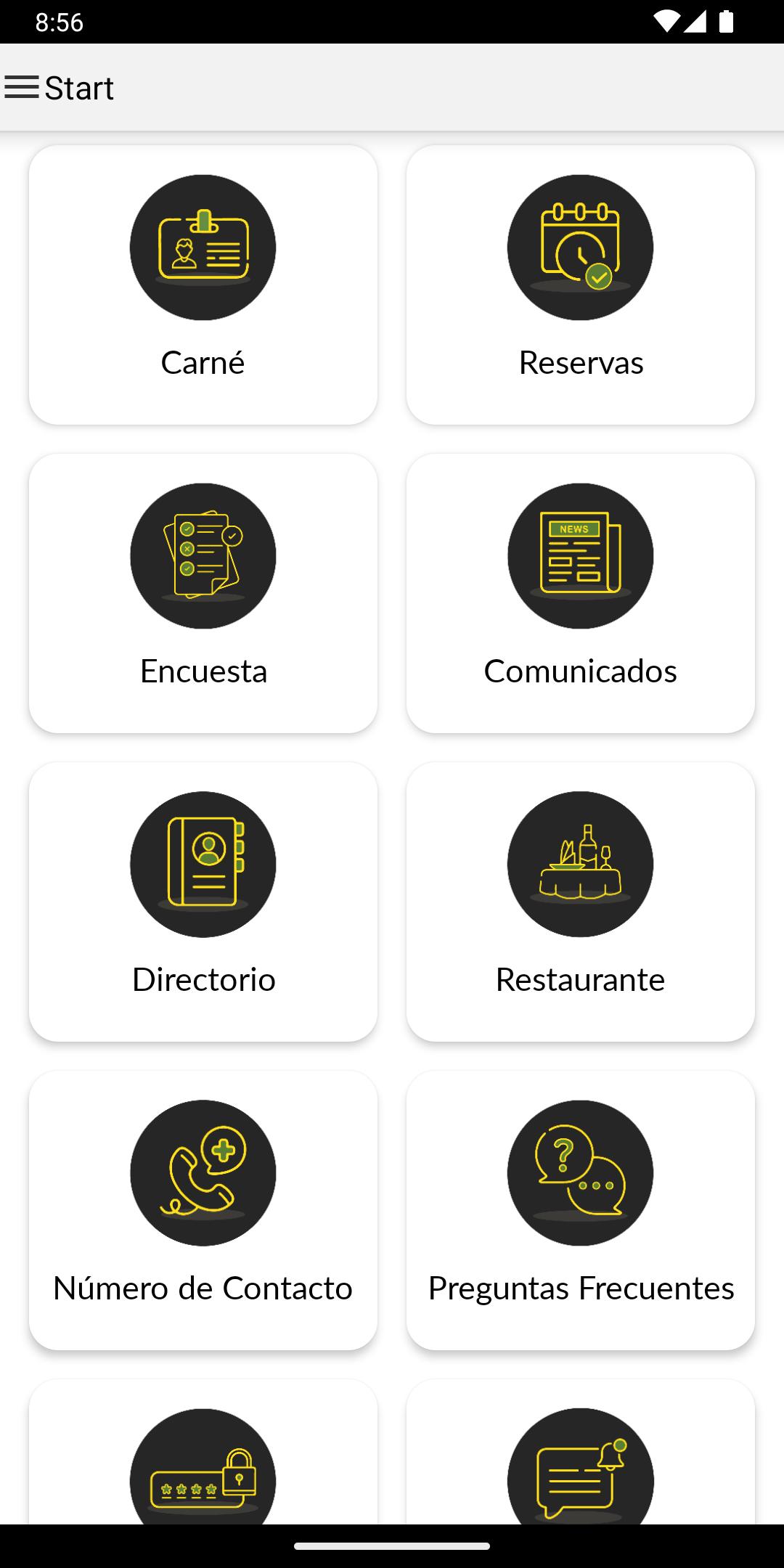Open Número de Contacto
This screenshot has width=784, height=1568.
[203, 1210]
